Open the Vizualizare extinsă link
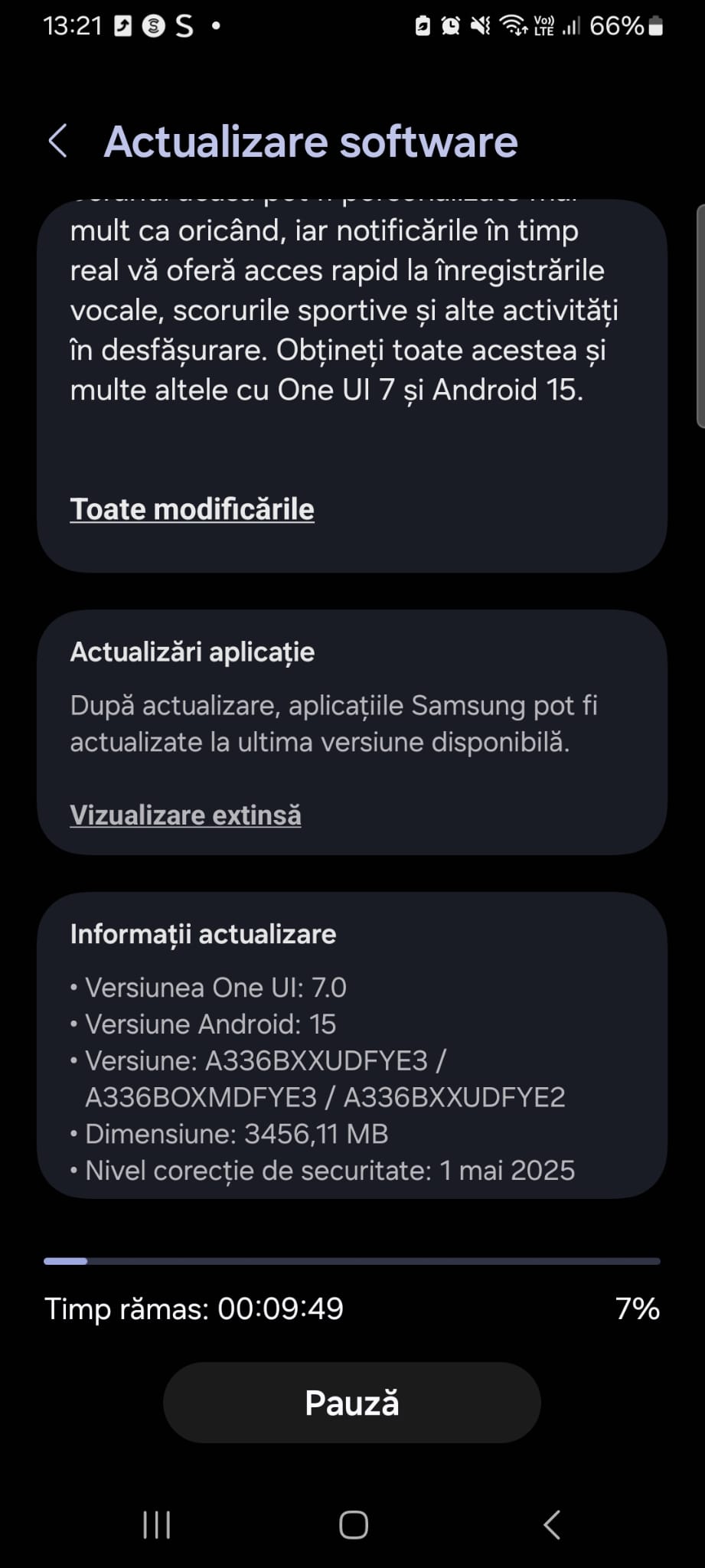705x1568 pixels. 185,815
